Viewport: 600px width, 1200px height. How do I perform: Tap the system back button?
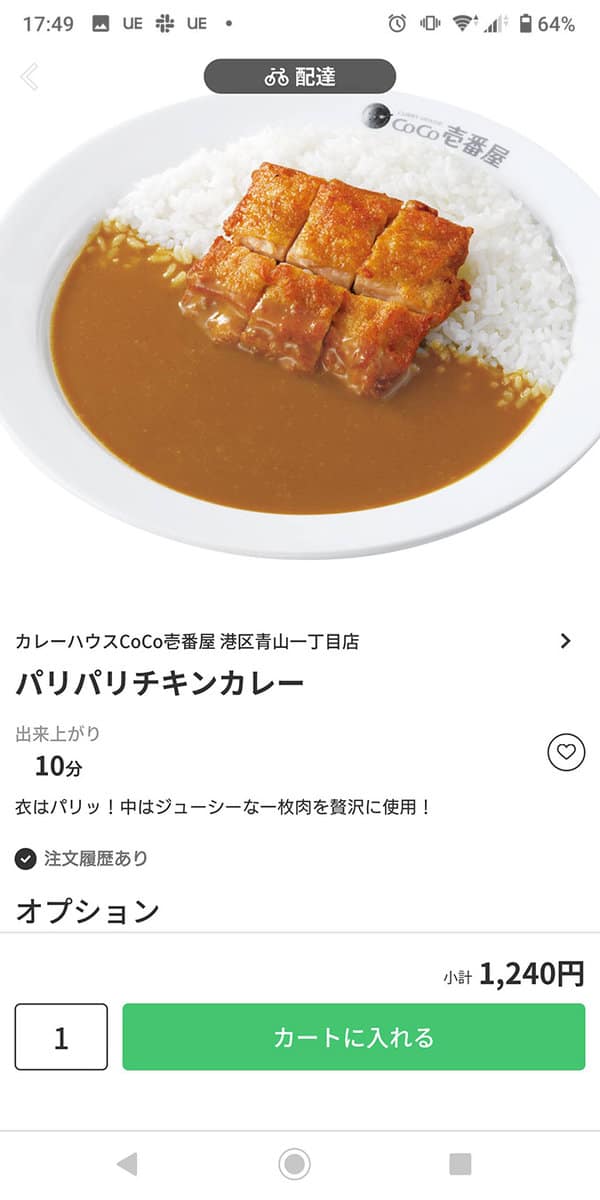click(126, 1163)
